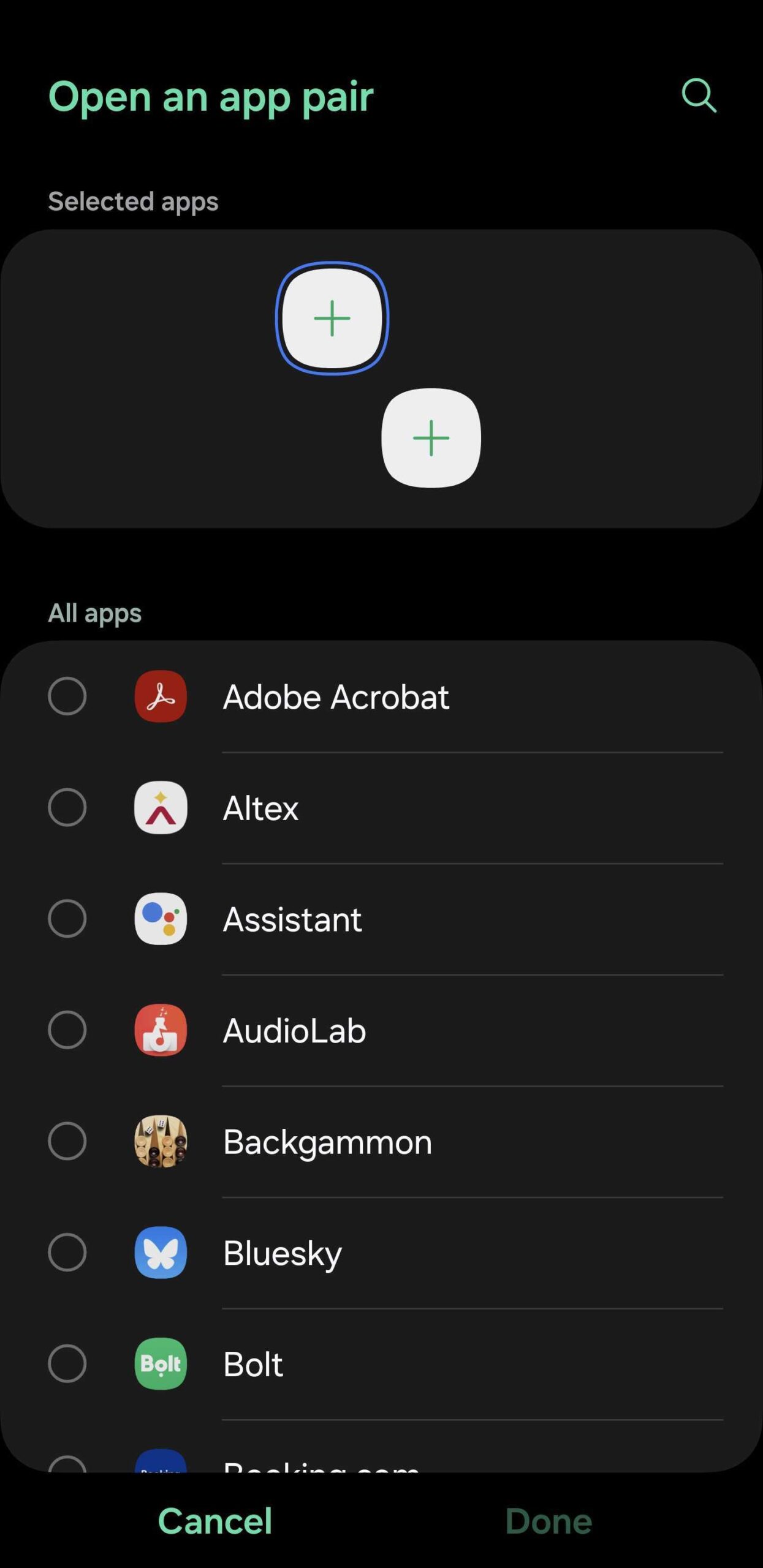Image resolution: width=763 pixels, height=1568 pixels.
Task: Open the search icon for apps
Action: coord(699,96)
